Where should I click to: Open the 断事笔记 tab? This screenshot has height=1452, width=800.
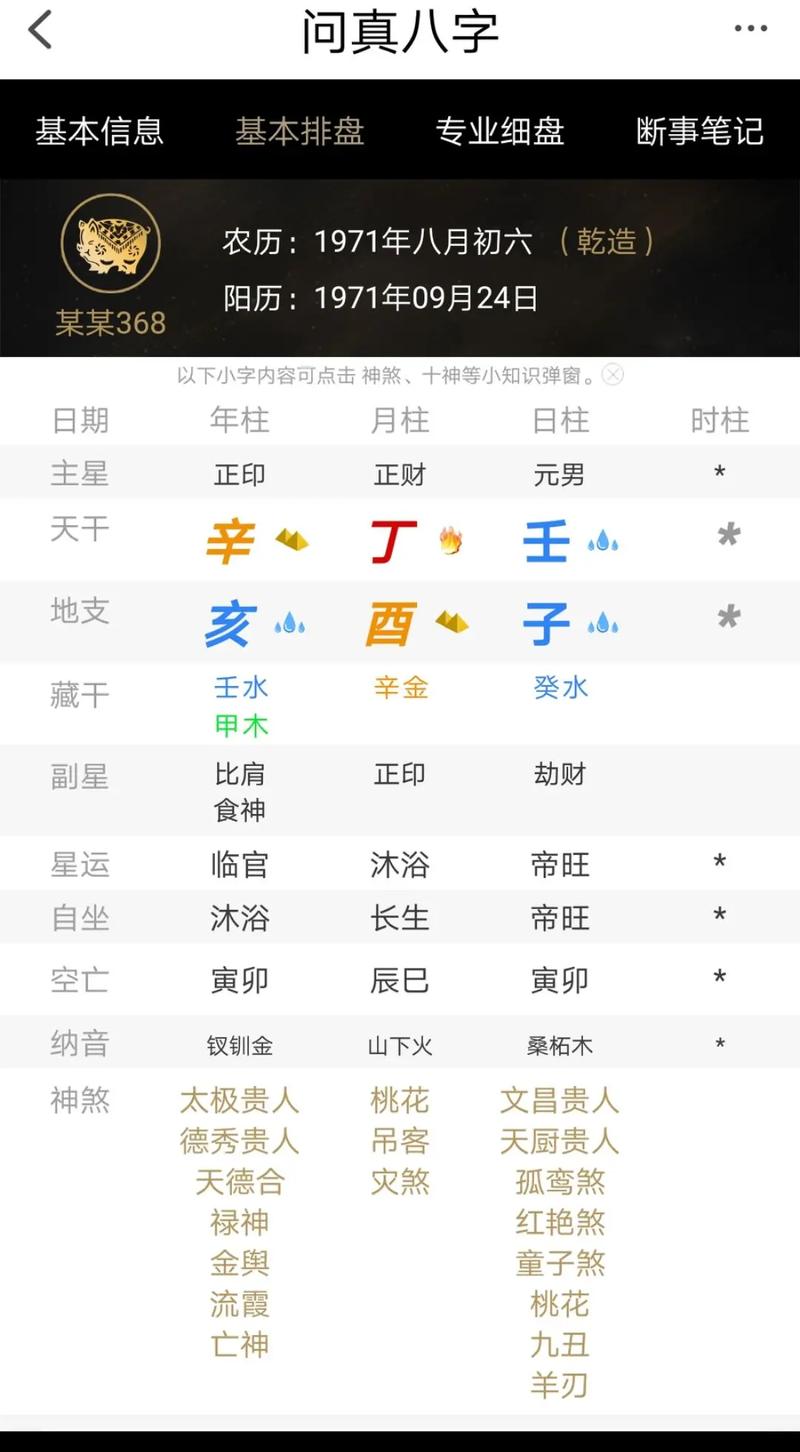tap(700, 132)
